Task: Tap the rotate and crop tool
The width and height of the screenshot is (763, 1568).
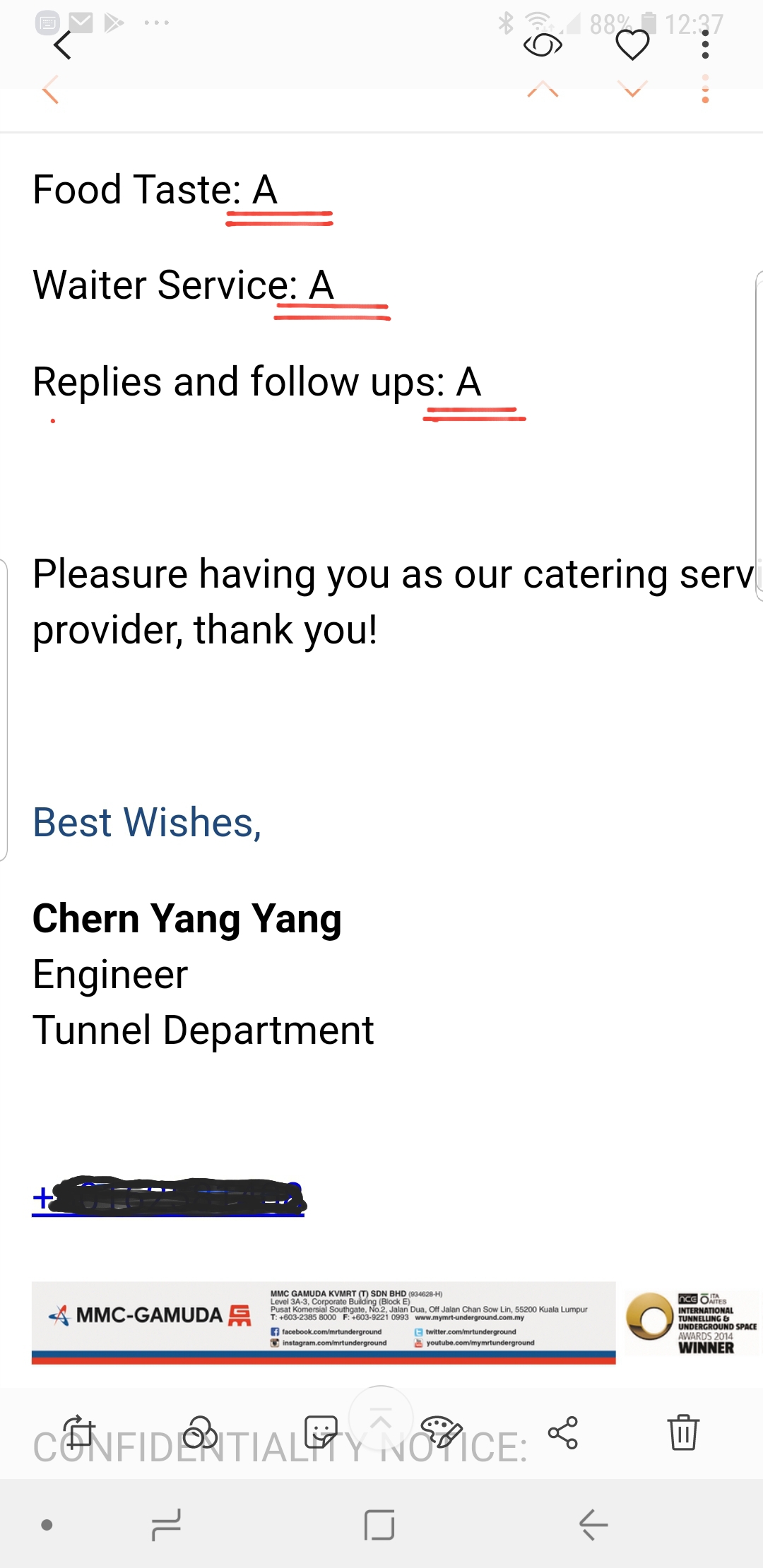Action: (79, 1432)
